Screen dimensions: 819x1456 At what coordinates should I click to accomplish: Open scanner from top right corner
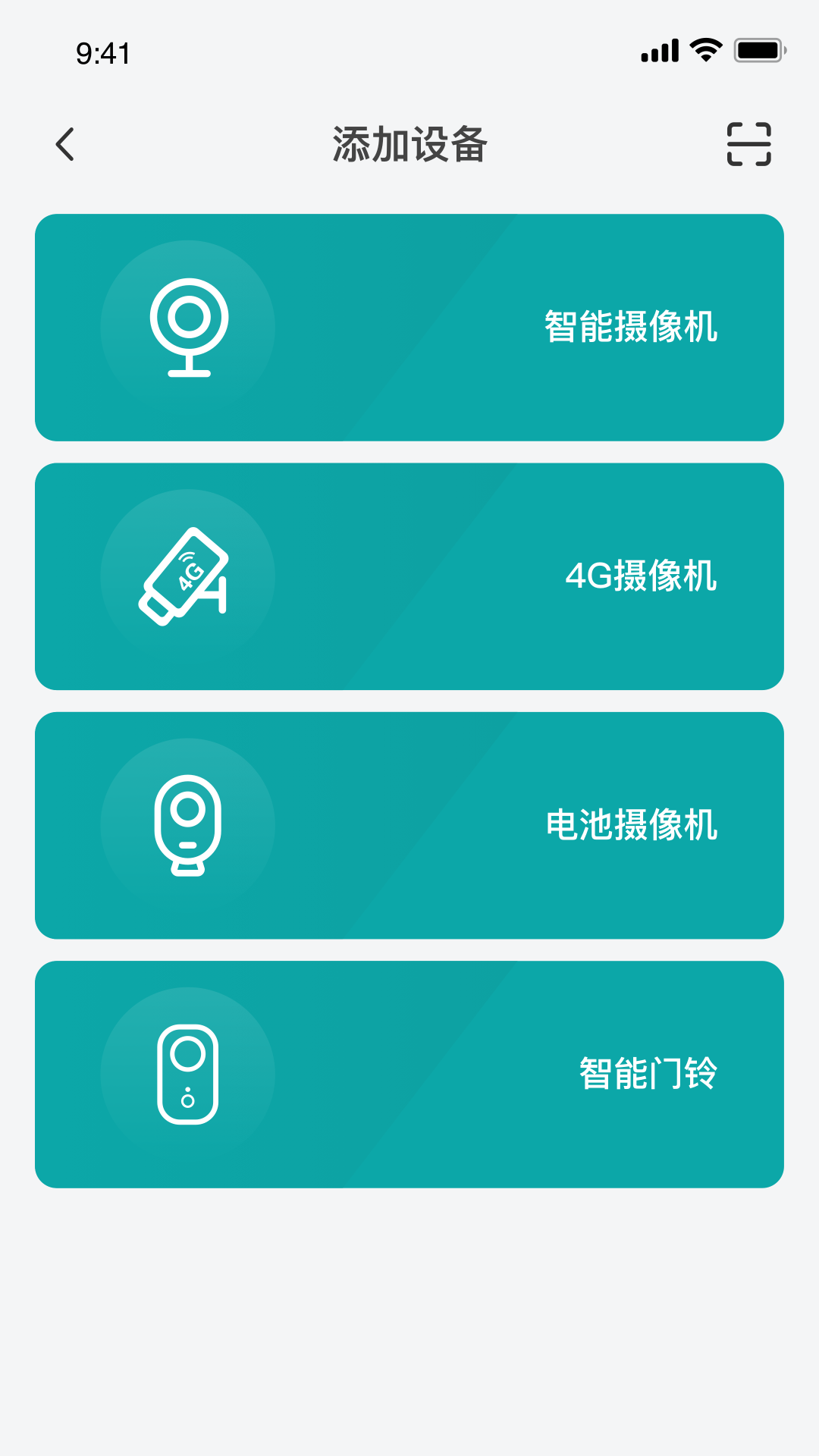(x=748, y=144)
